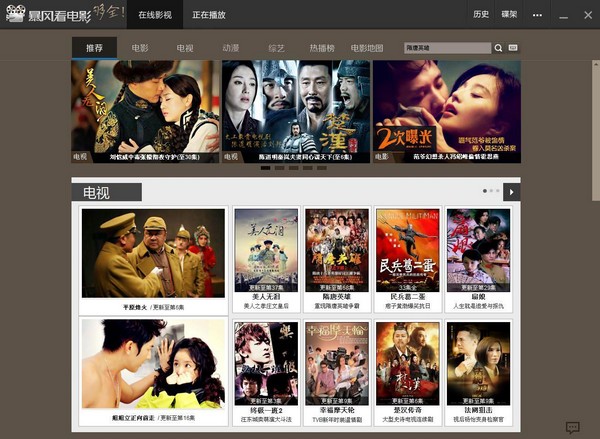
Task: Open the feedback chat bubble icon
Action: tap(572, 427)
